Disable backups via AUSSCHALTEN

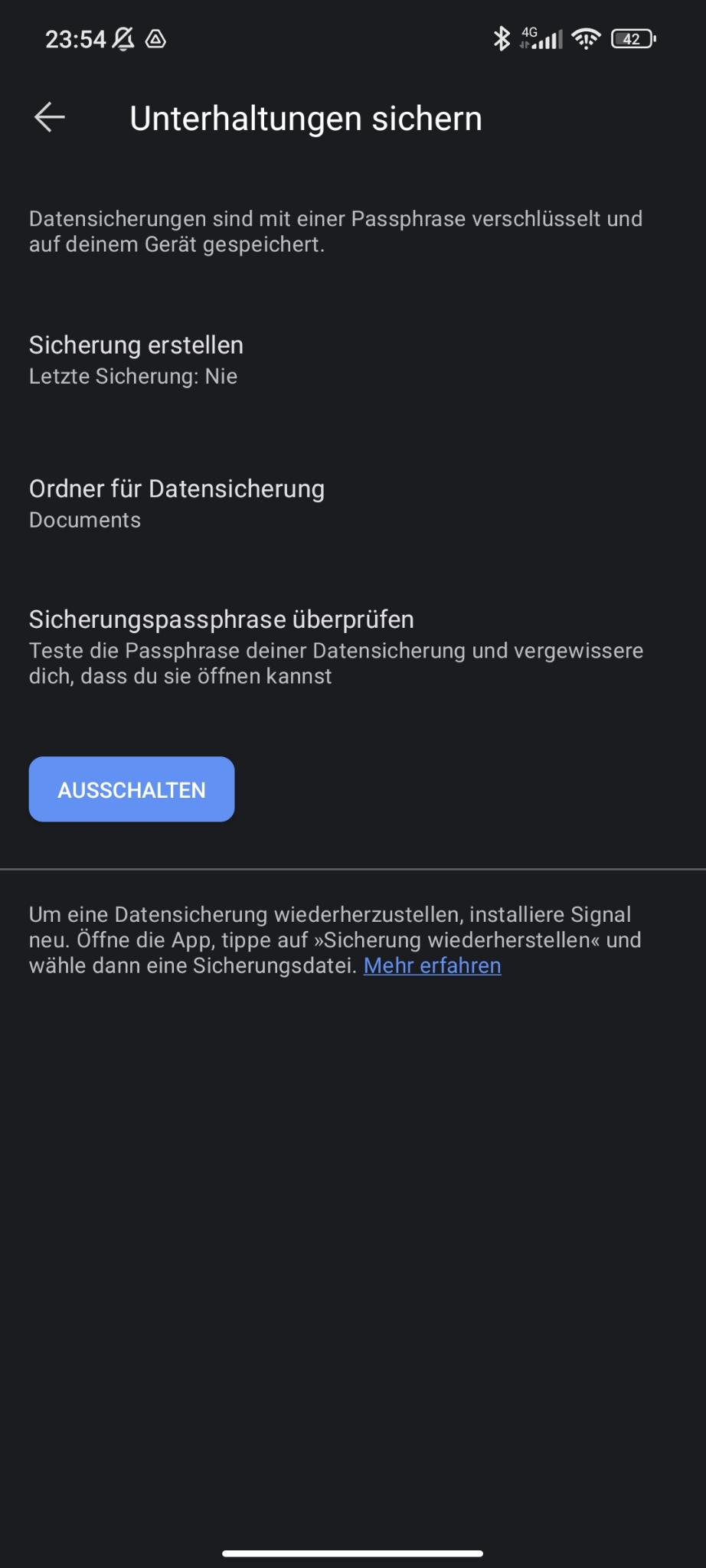coord(131,789)
